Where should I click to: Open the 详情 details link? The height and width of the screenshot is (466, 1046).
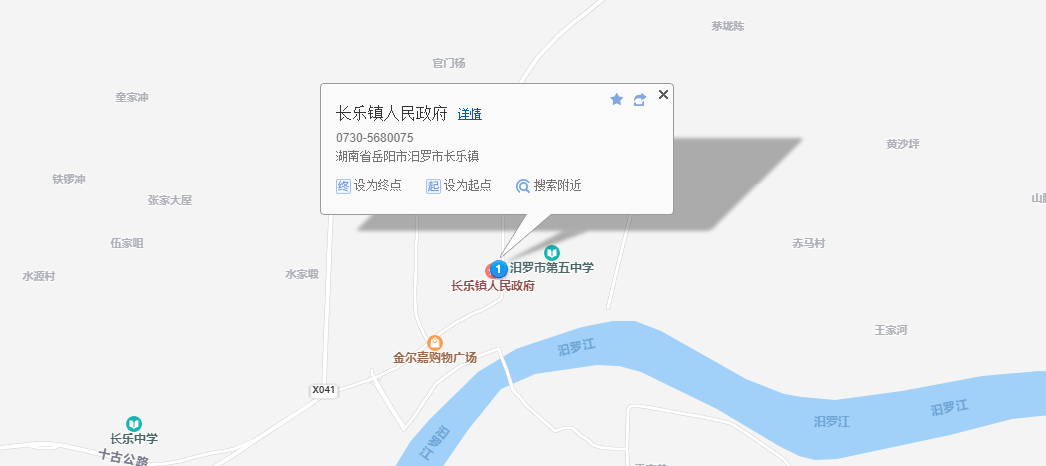pyautogui.click(x=469, y=114)
